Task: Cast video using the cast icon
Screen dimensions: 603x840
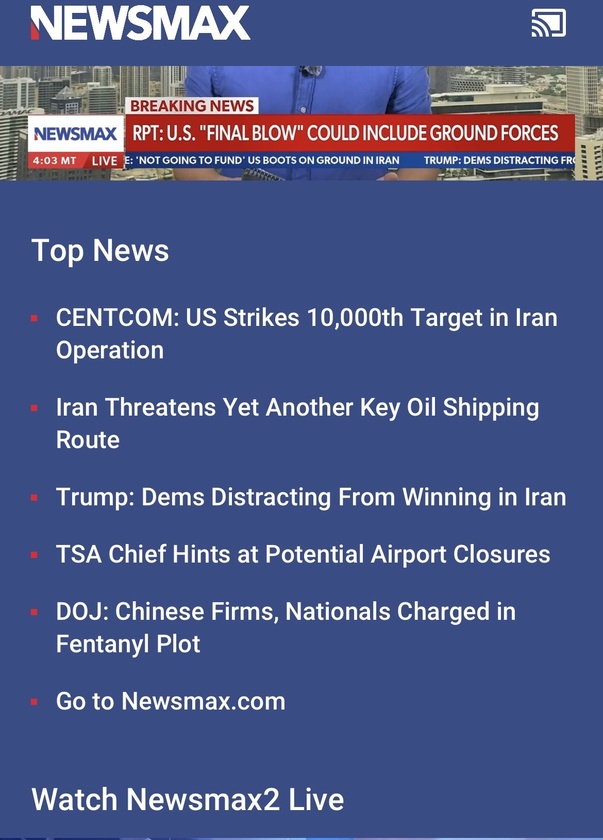Action: coord(548,24)
